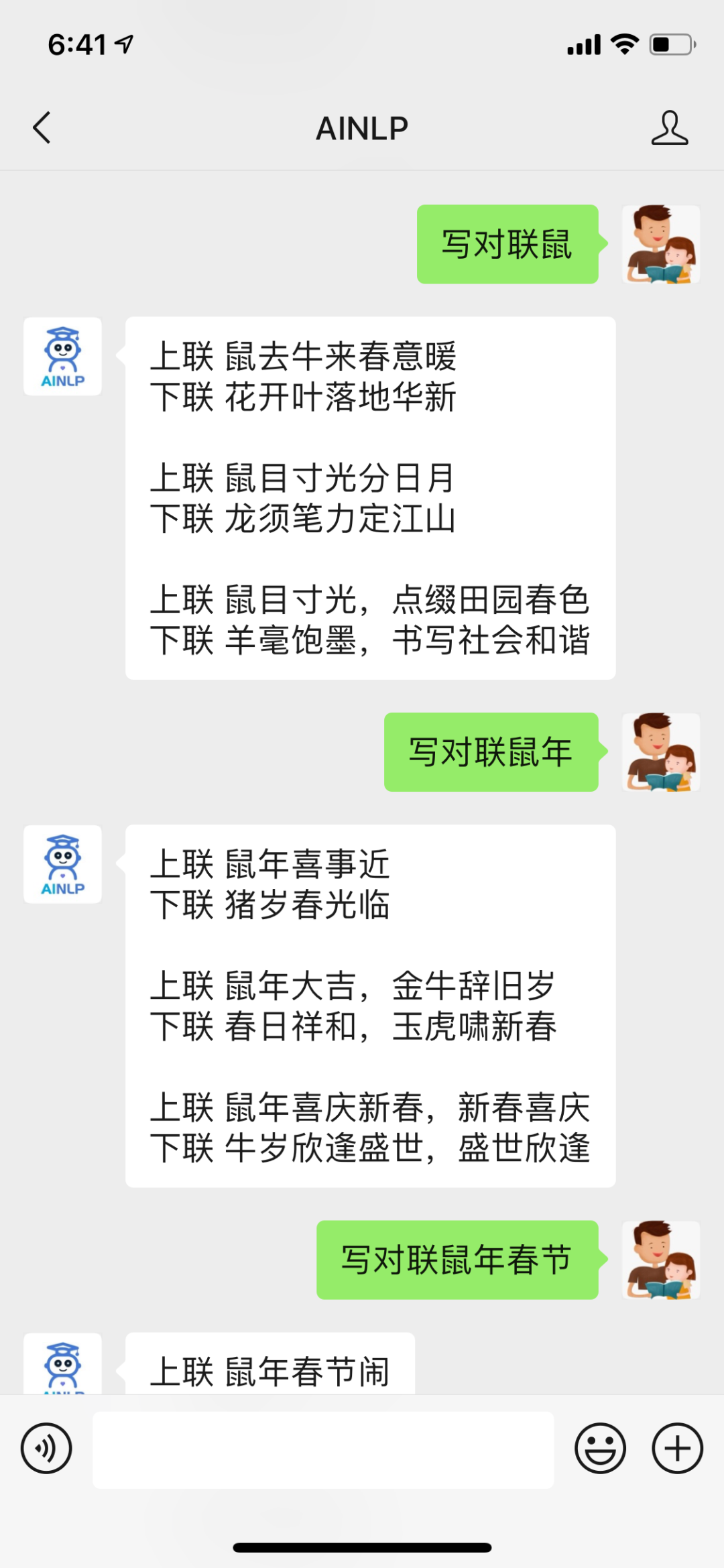
Task: Go back to the chat list
Action: (x=42, y=127)
